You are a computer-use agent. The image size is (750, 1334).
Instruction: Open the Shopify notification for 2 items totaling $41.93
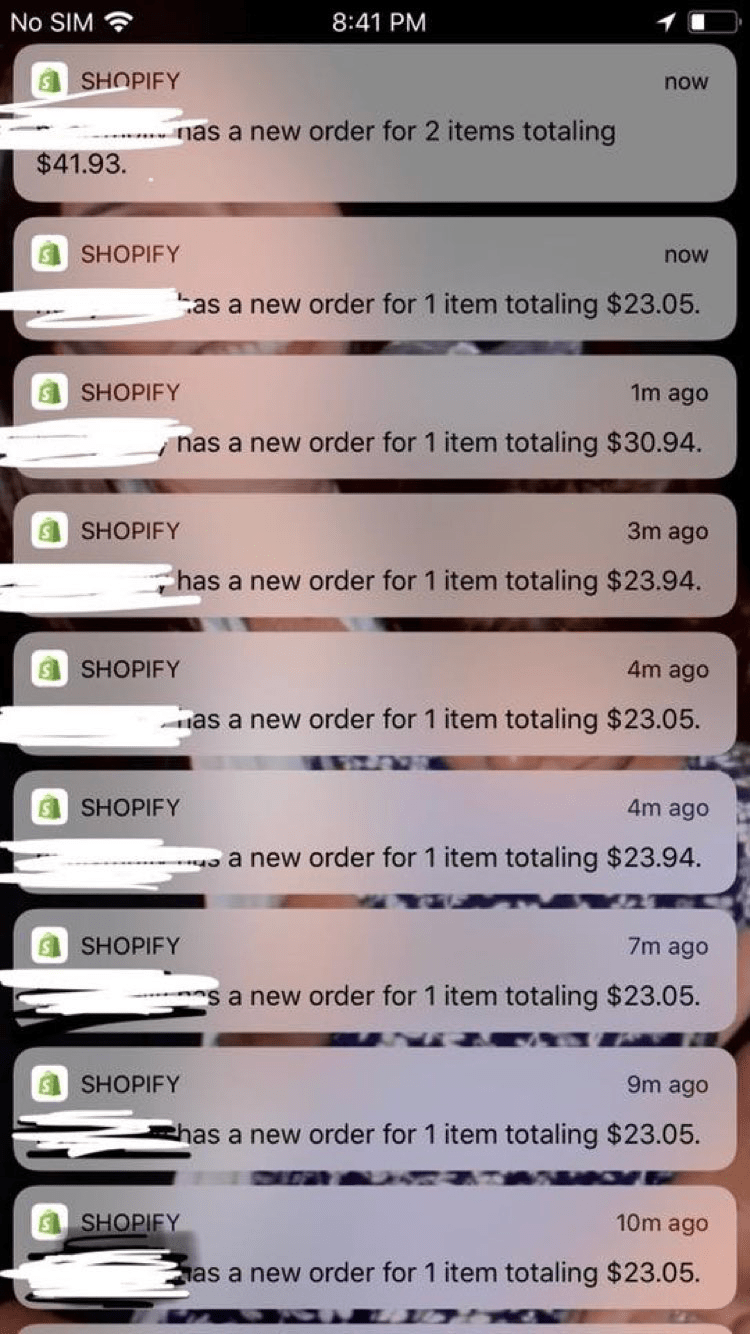[x=375, y=122]
